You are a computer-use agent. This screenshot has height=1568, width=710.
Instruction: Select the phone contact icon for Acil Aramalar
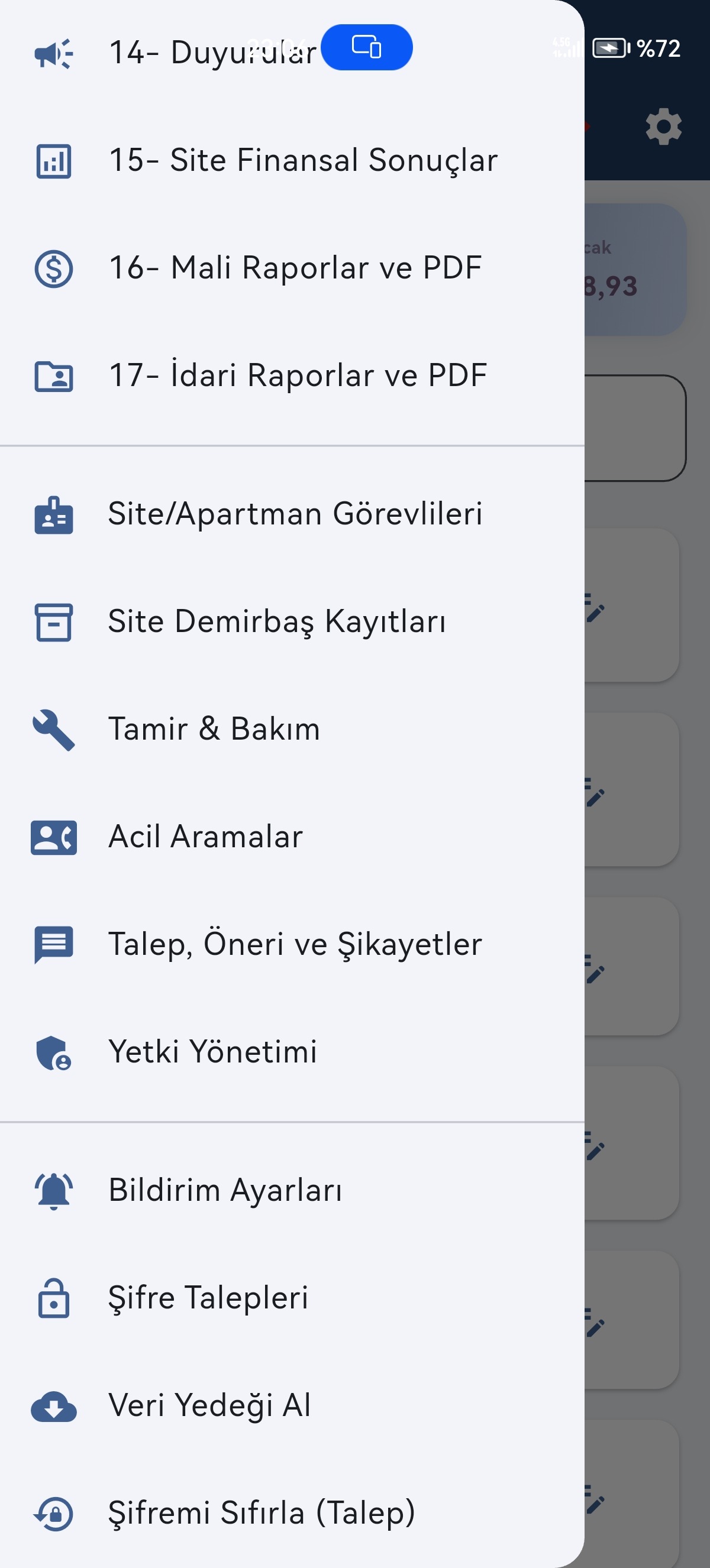54,838
